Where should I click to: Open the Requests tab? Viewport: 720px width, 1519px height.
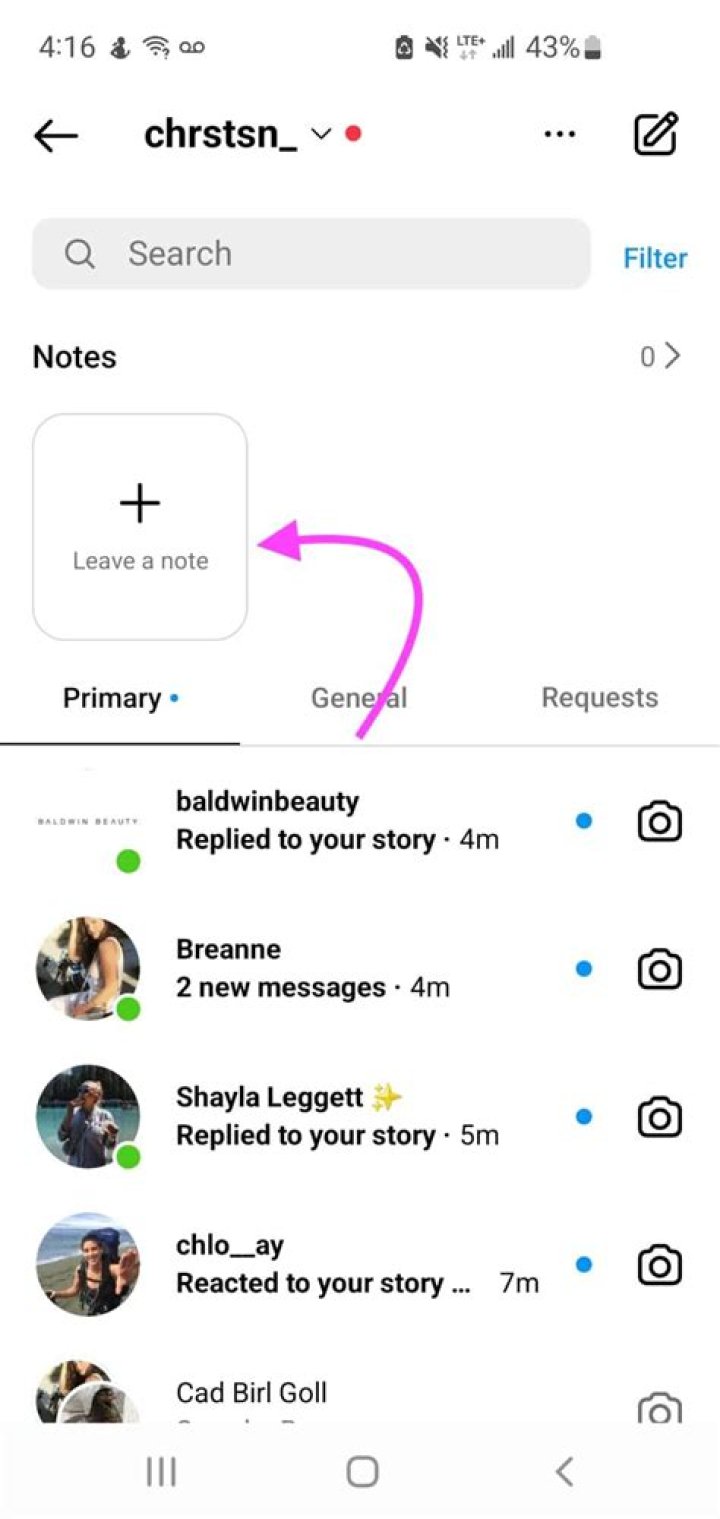(x=599, y=697)
